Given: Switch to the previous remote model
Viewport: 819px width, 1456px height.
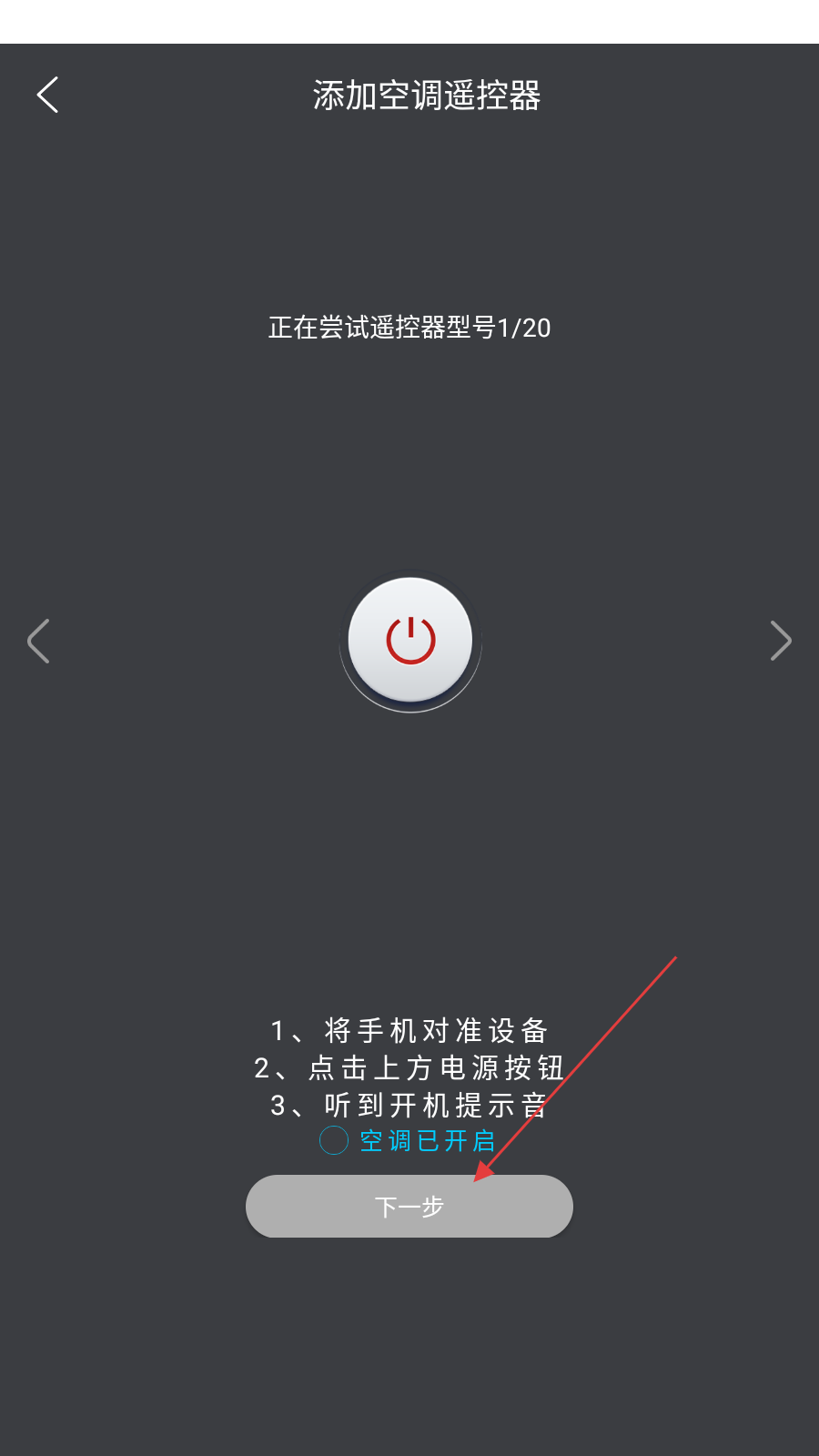Looking at the screenshot, I should (38, 641).
